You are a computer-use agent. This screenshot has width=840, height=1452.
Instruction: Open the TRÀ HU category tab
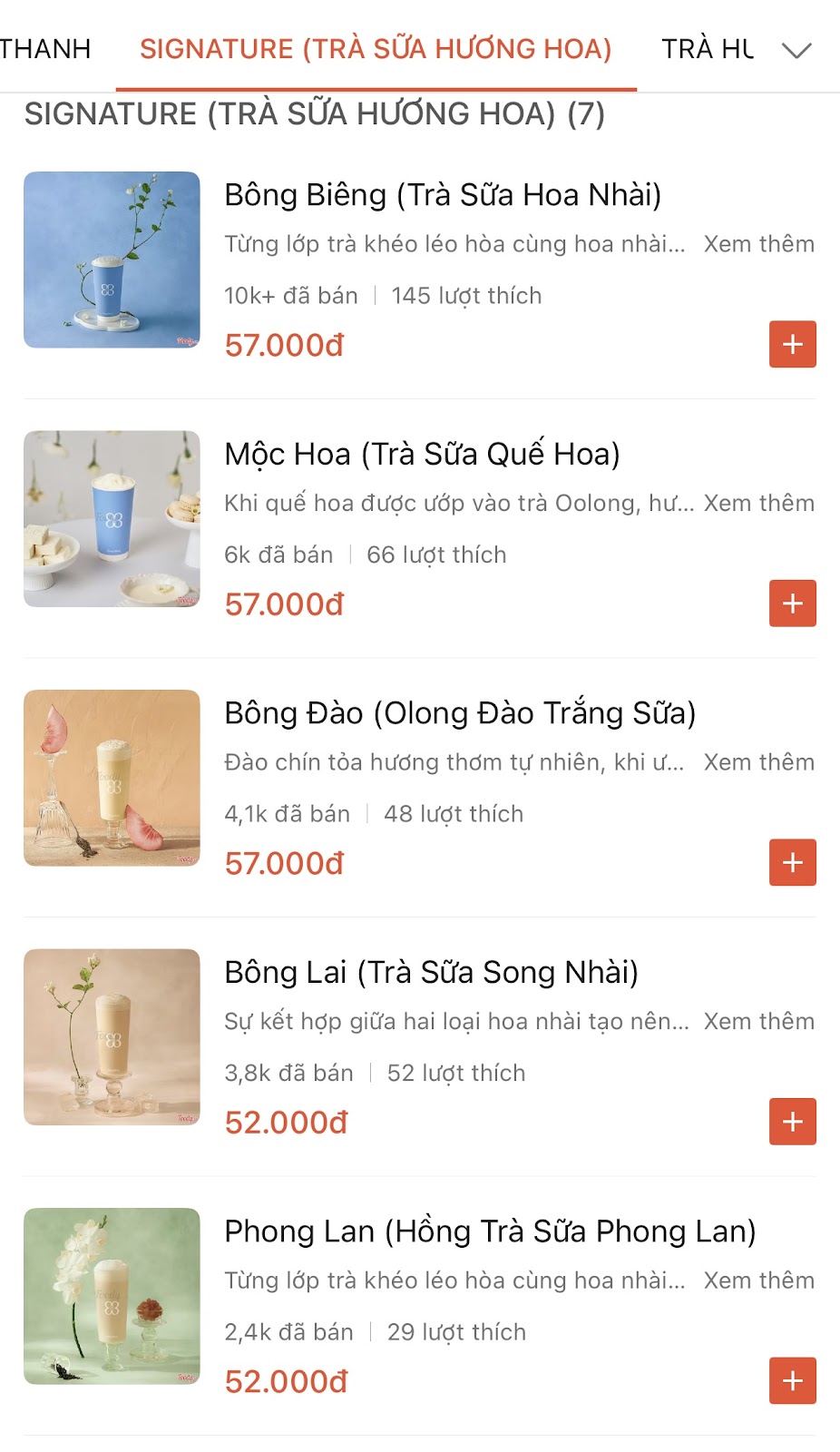[x=709, y=50]
